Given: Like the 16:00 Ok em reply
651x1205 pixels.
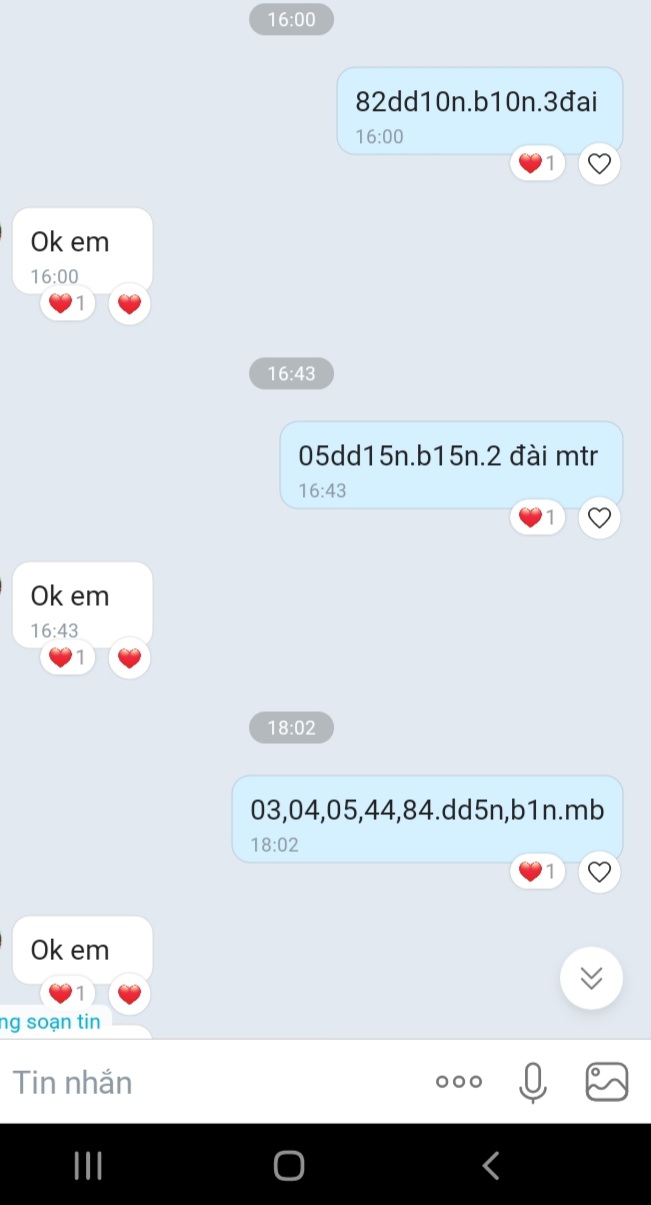Looking at the screenshot, I should click(129, 304).
